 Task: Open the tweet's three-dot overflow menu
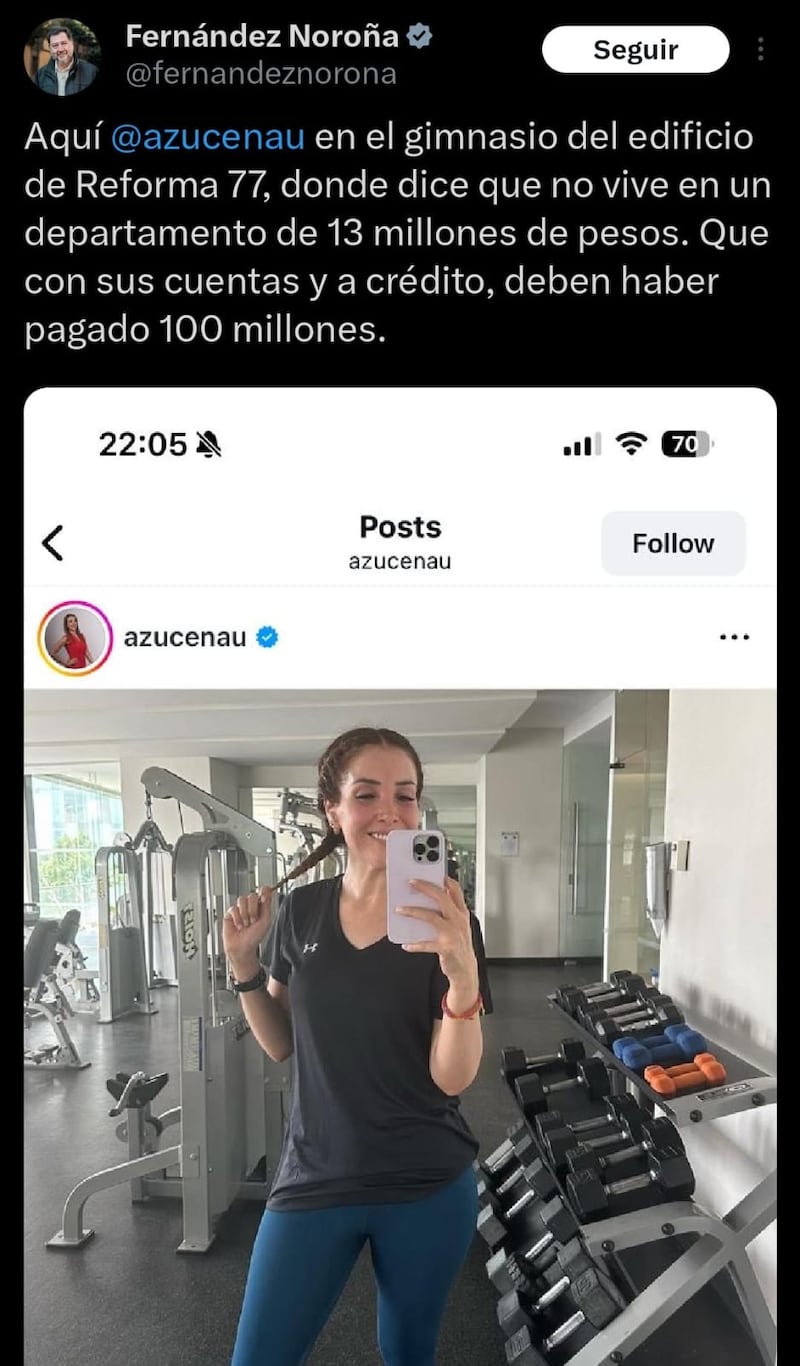tap(761, 50)
